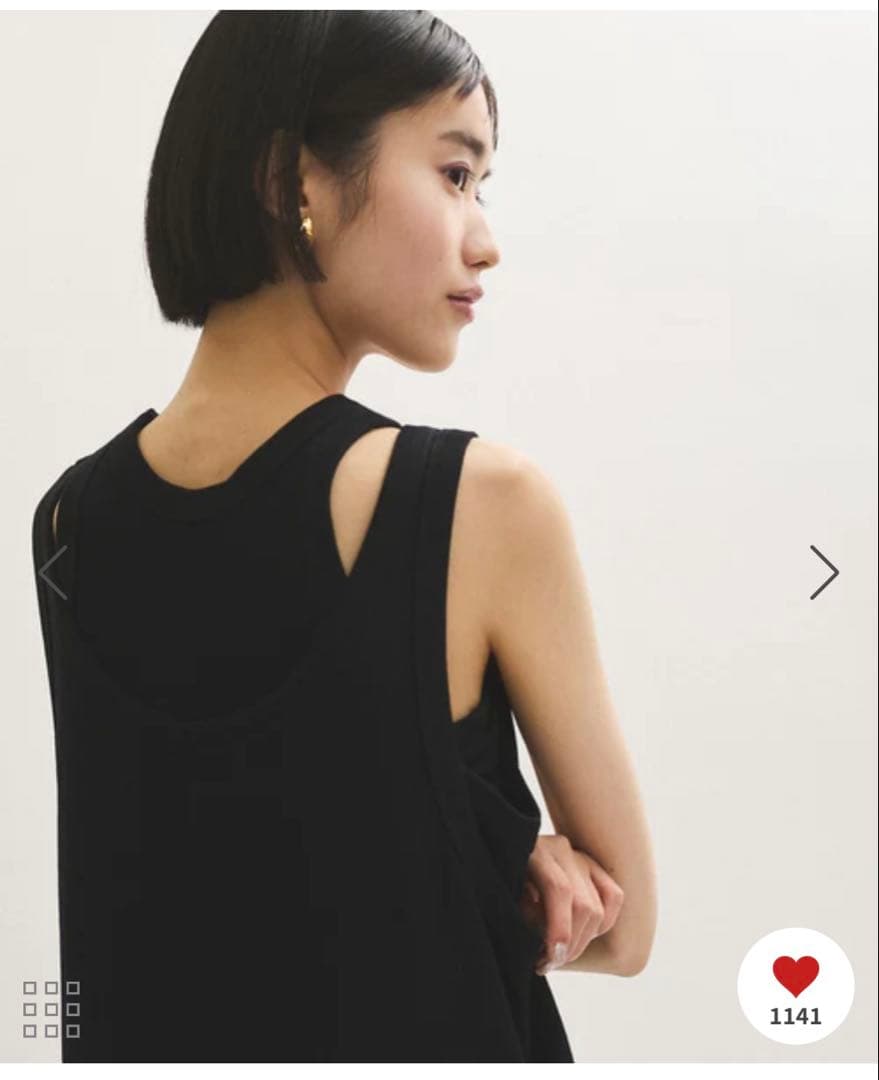The image size is (879, 1080).
Task: Go back to the previous product photo
Action: tap(53, 572)
